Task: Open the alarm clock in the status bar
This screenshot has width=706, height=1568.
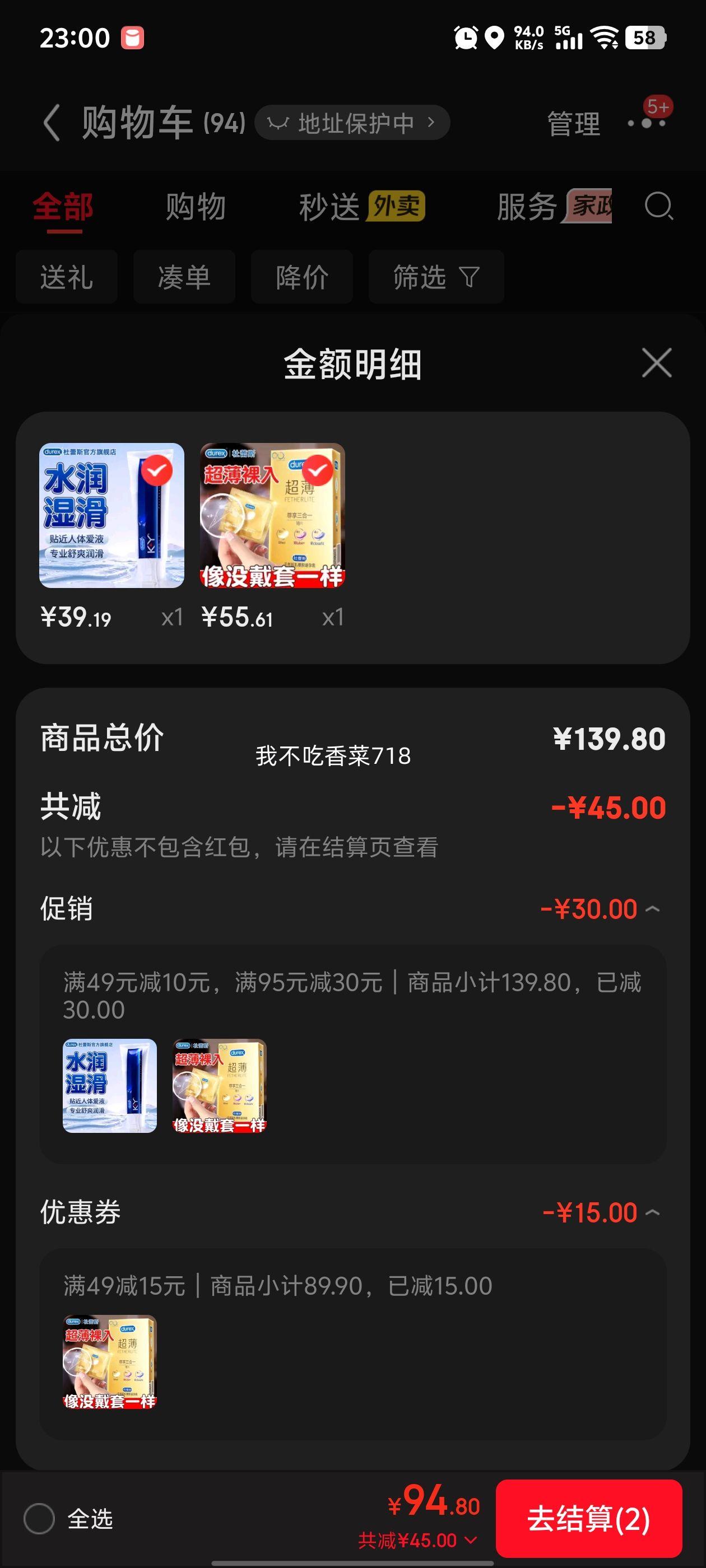Action: [466, 38]
